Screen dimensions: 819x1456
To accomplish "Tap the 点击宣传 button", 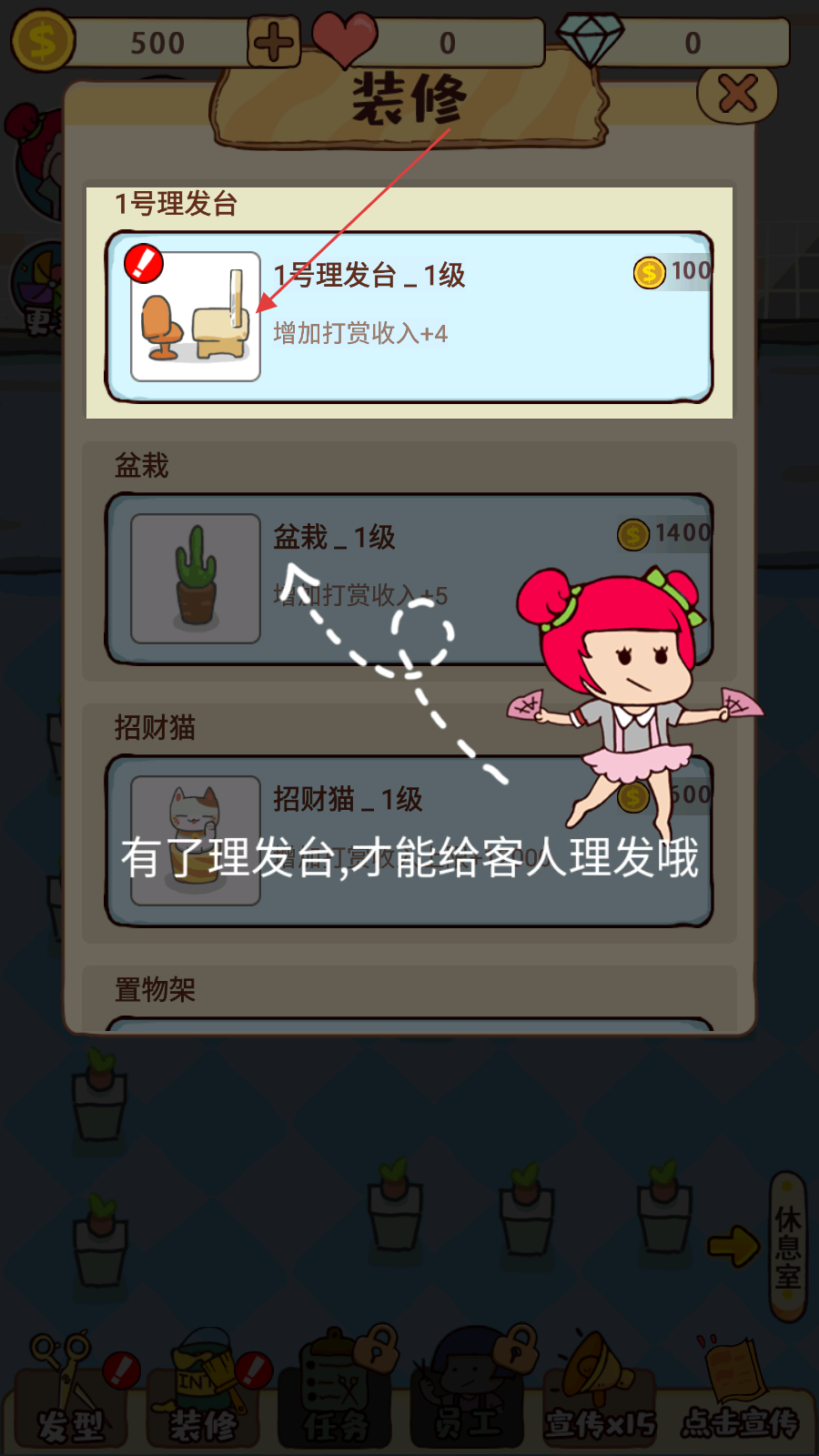I will point(741,1392).
